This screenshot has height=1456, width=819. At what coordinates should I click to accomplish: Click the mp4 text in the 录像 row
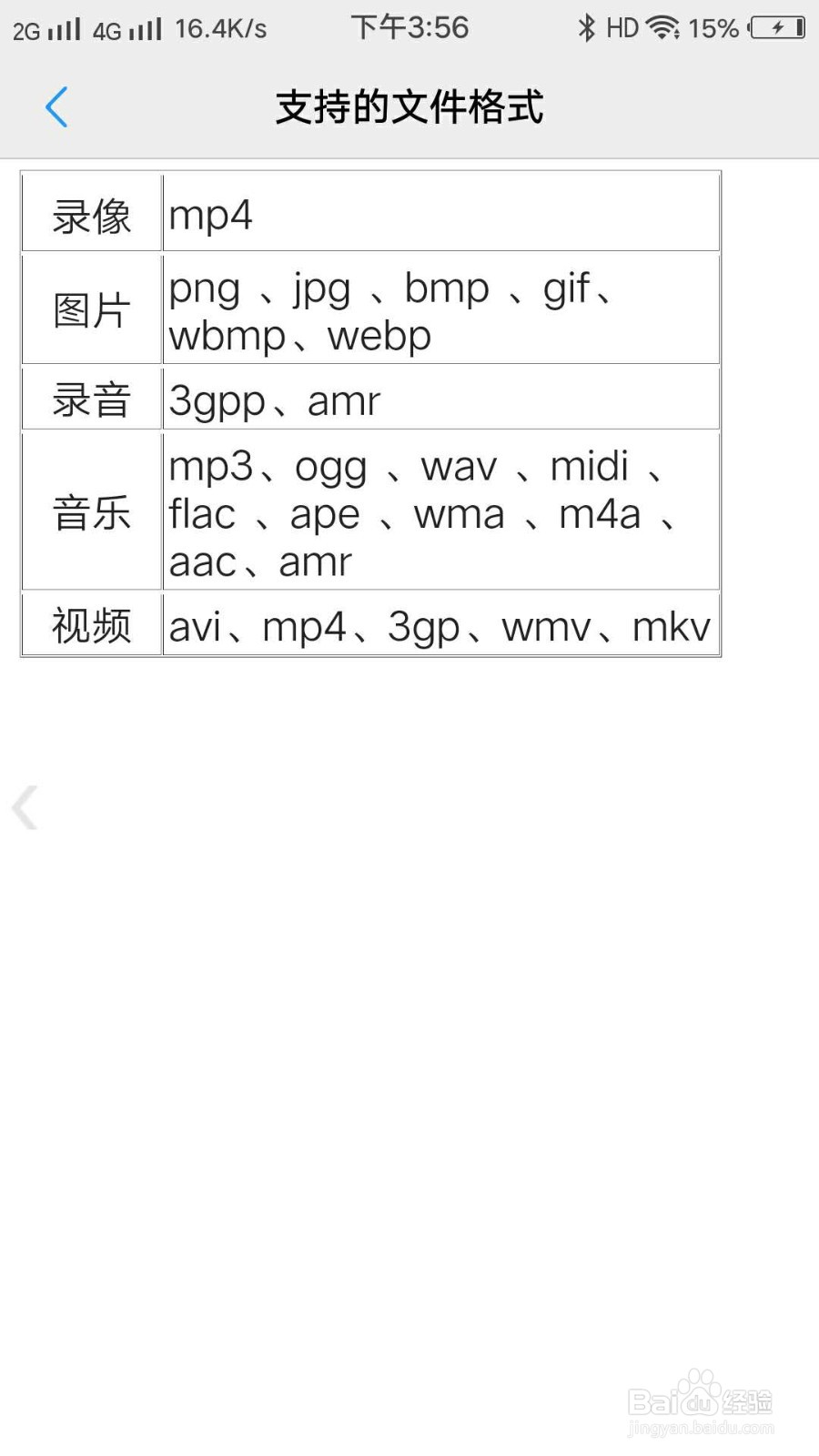coord(210,216)
